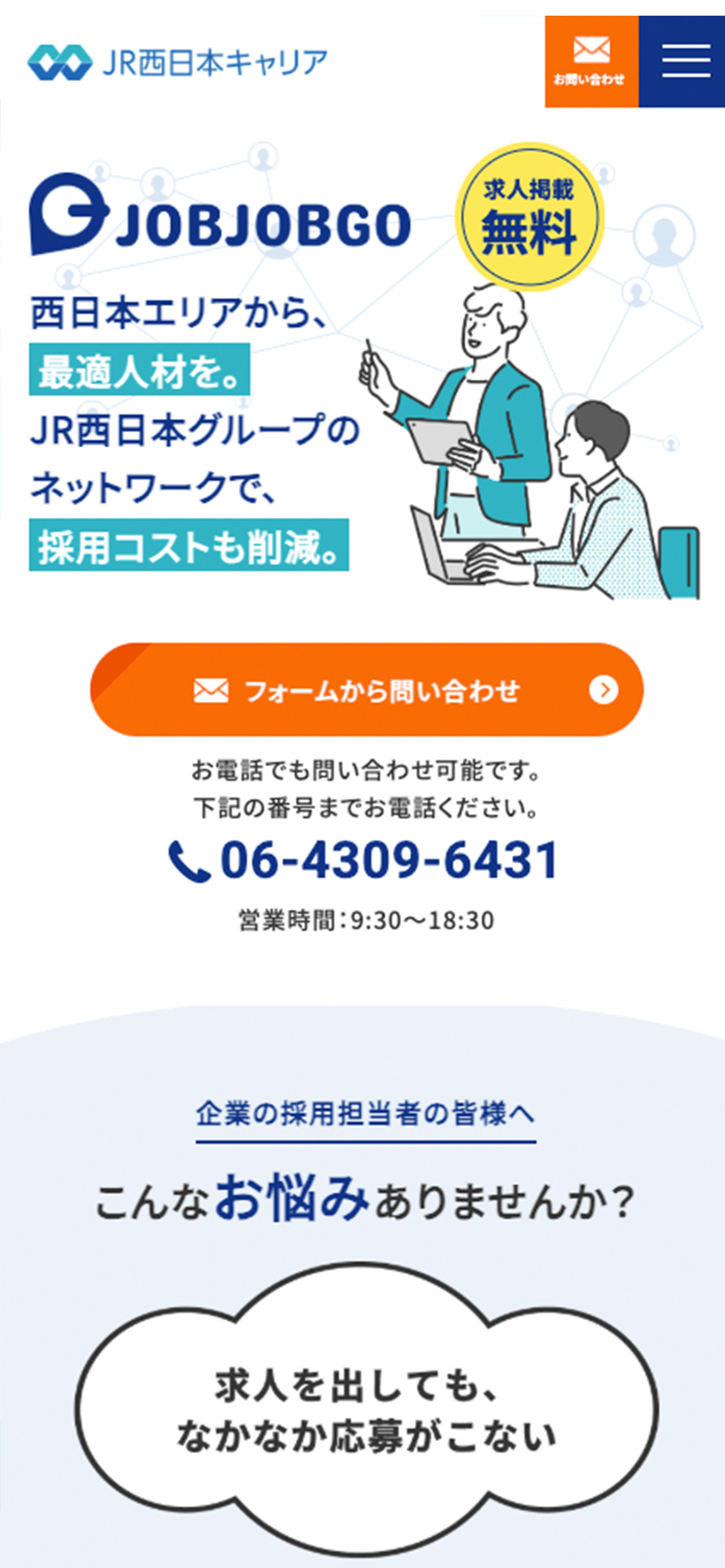Tap the orange お問い合わせ mail button
The height and width of the screenshot is (1568, 725).
tap(591, 61)
